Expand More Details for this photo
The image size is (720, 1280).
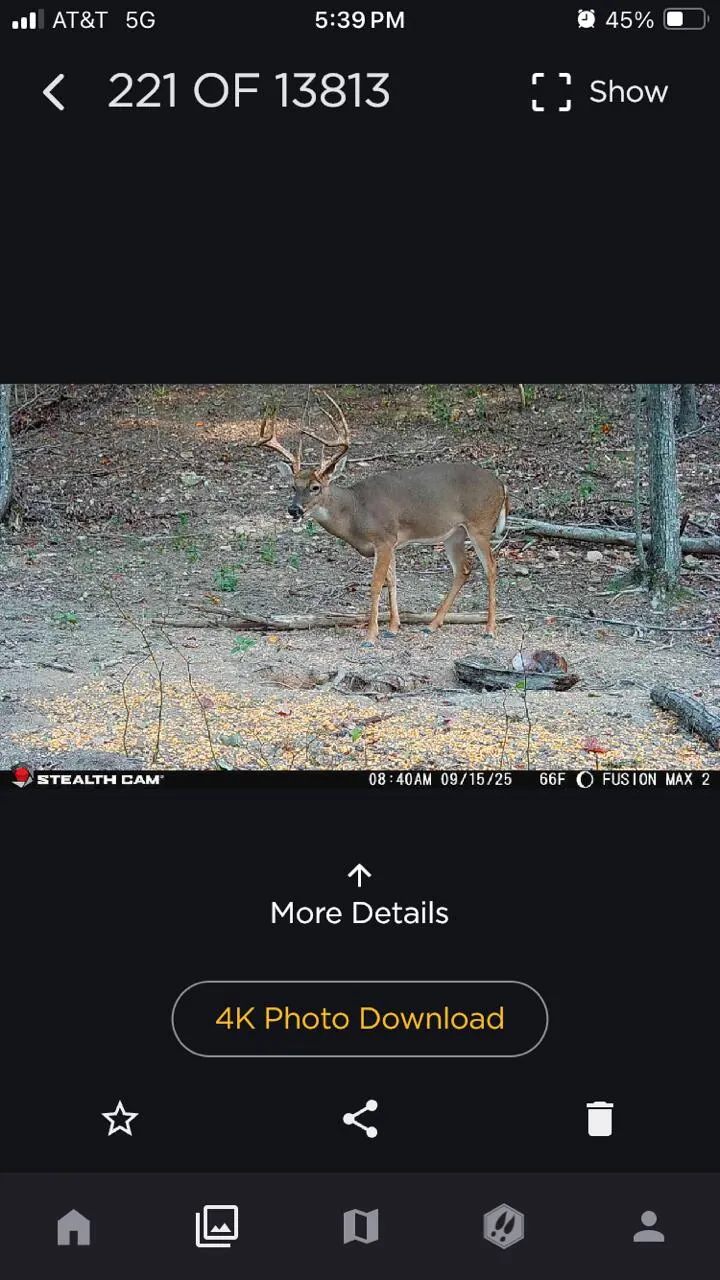pyautogui.click(x=359, y=896)
